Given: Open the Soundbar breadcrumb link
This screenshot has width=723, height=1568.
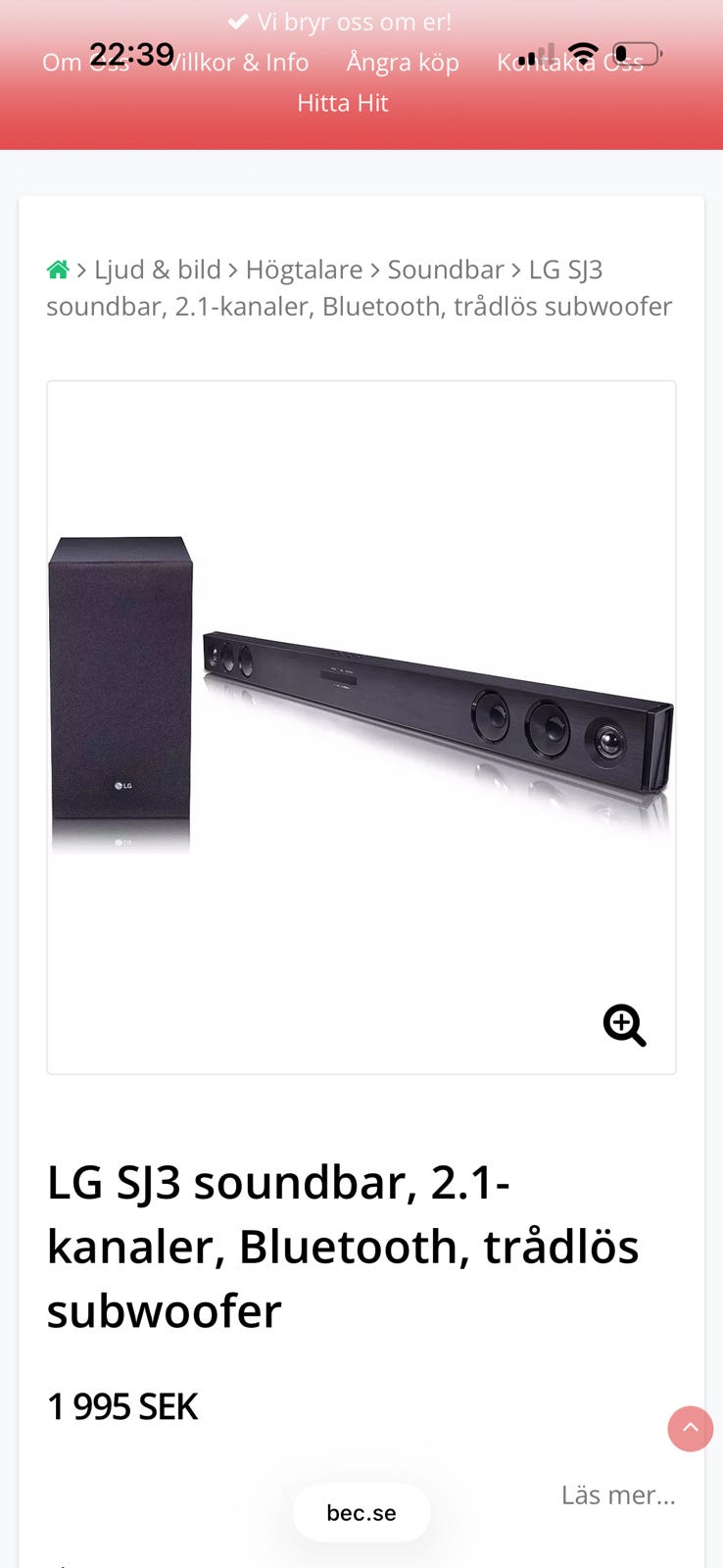Looking at the screenshot, I should point(446,269).
